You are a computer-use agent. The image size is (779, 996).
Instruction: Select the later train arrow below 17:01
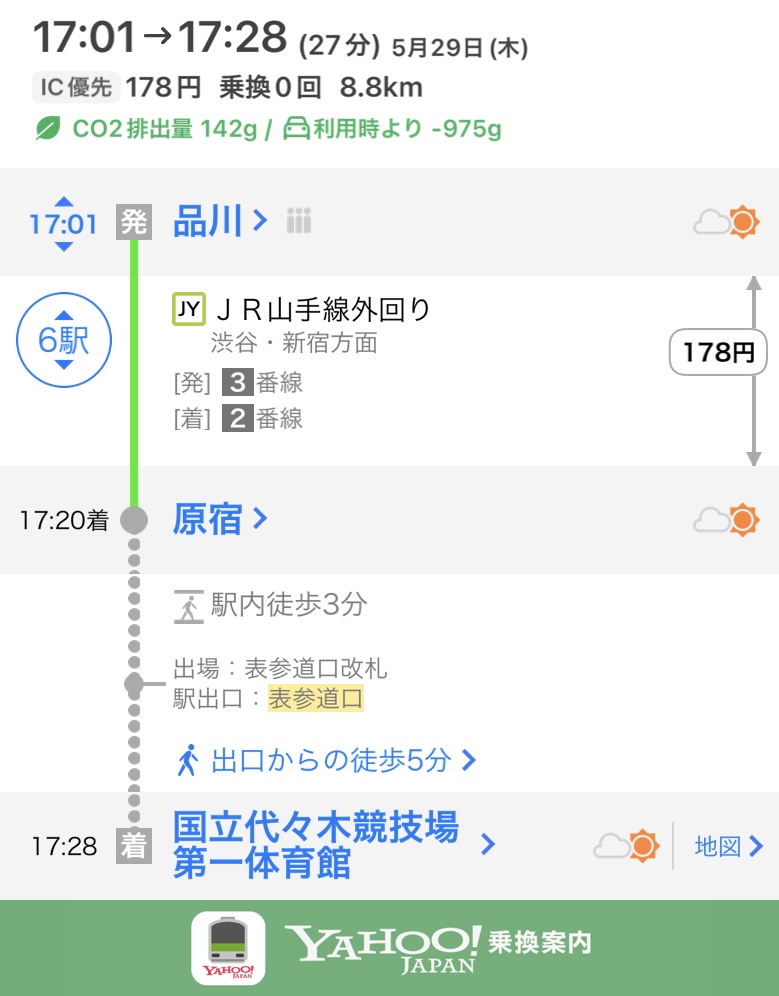pyautogui.click(x=64, y=246)
